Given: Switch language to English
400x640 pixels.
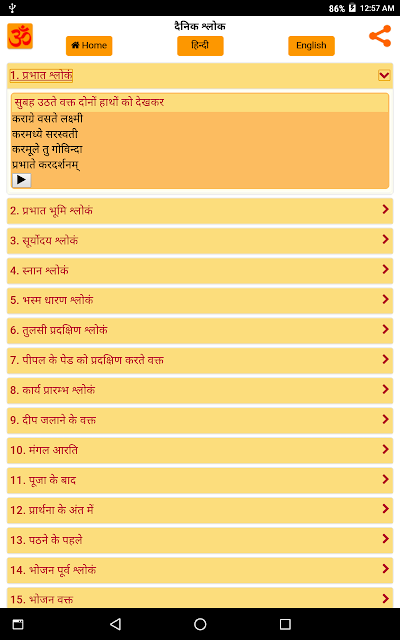Looking at the screenshot, I should click(311, 46).
